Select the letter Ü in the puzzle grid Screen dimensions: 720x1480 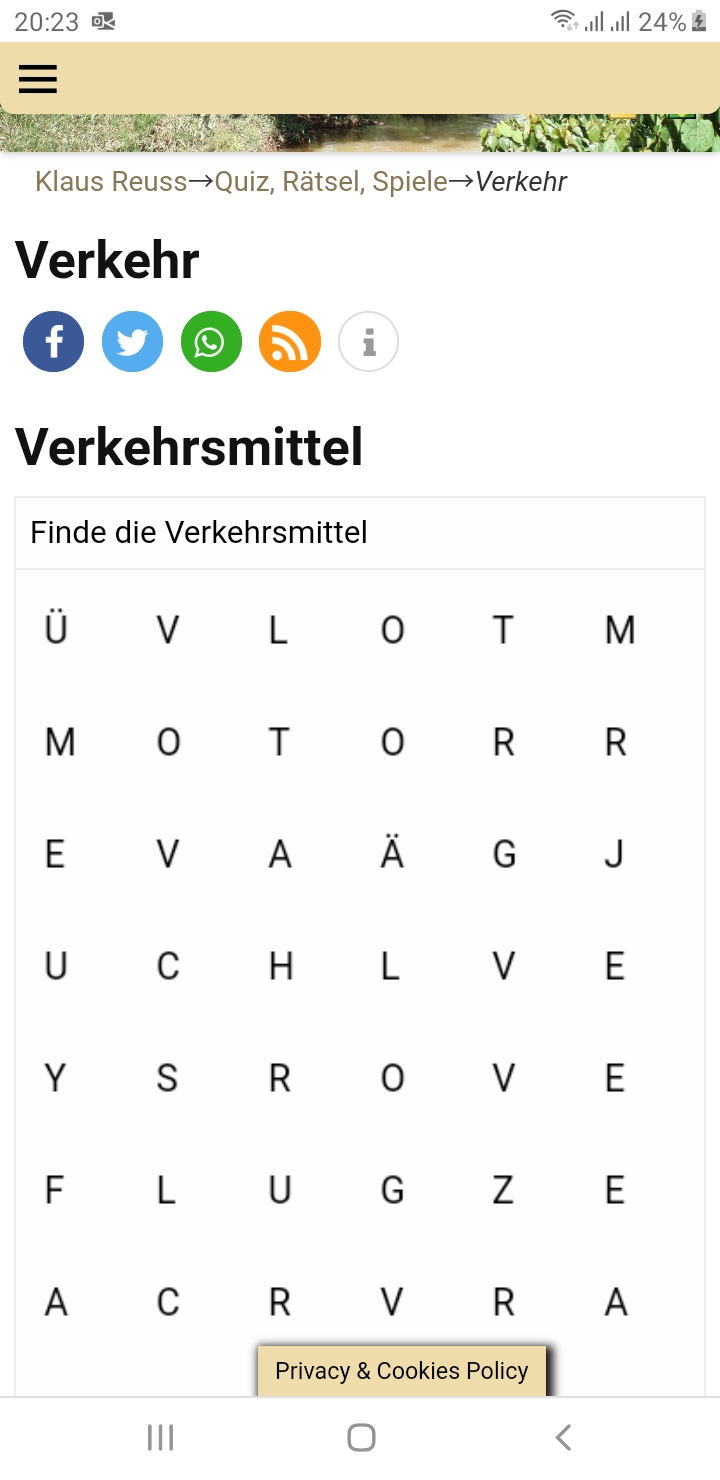coord(56,629)
